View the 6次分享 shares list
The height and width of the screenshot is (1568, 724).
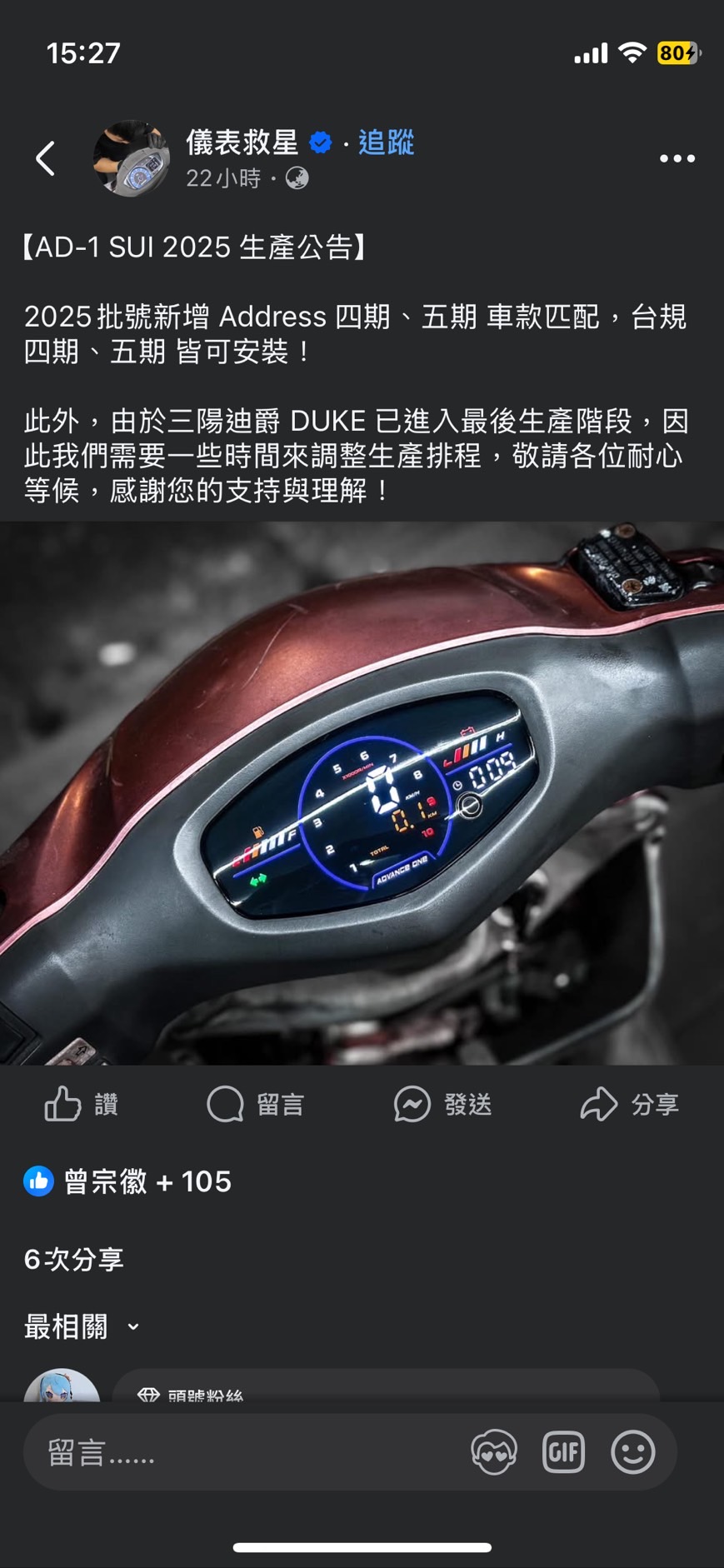pos(74,1259)
